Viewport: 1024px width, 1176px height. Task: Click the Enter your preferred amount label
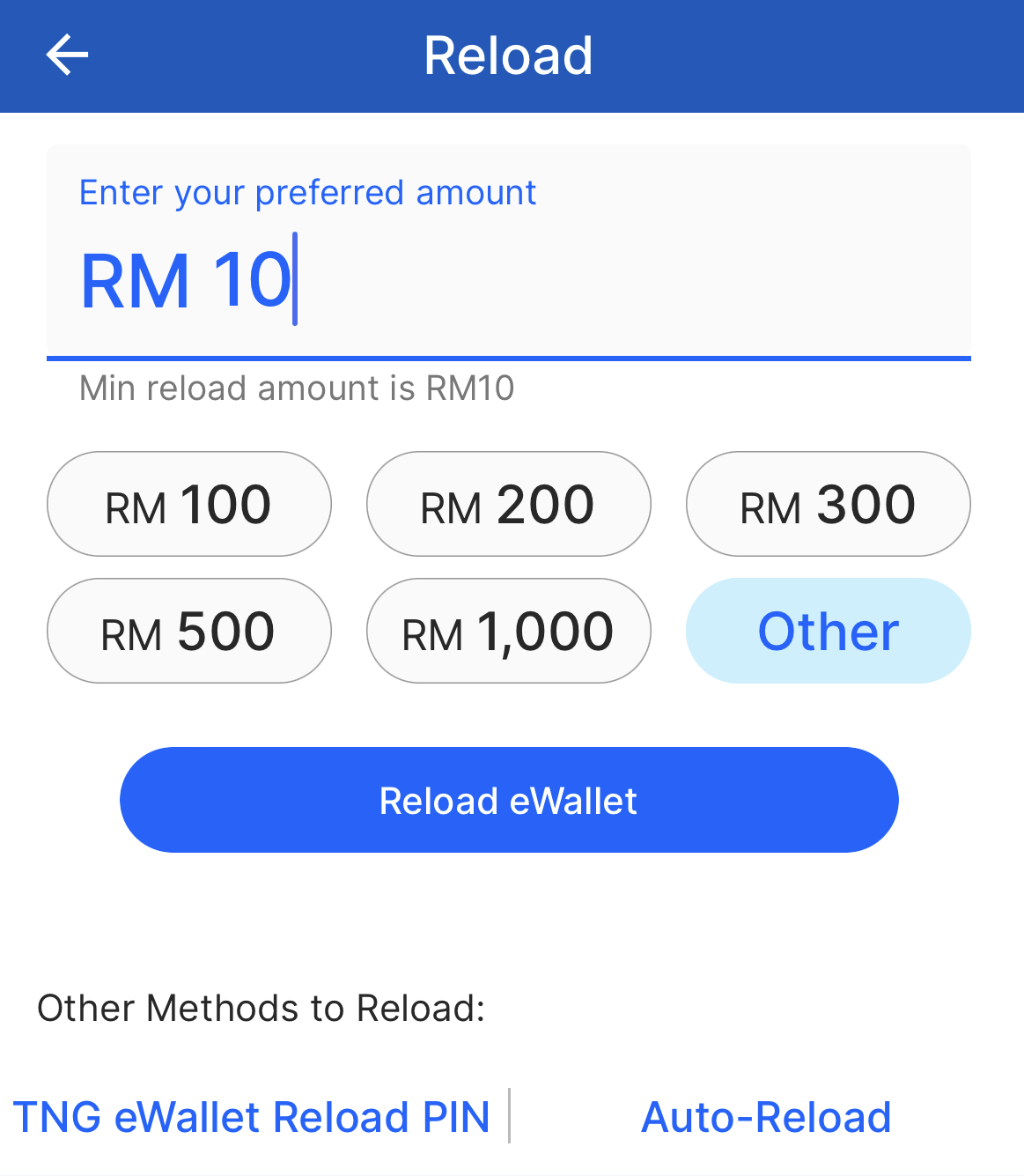(308, 192)
